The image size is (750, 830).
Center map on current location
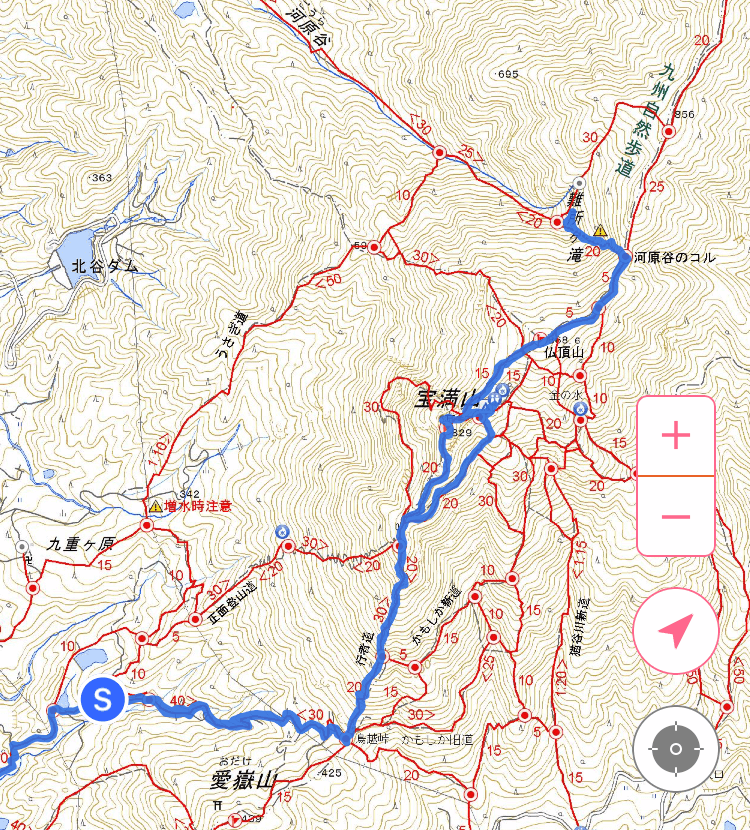676,748
